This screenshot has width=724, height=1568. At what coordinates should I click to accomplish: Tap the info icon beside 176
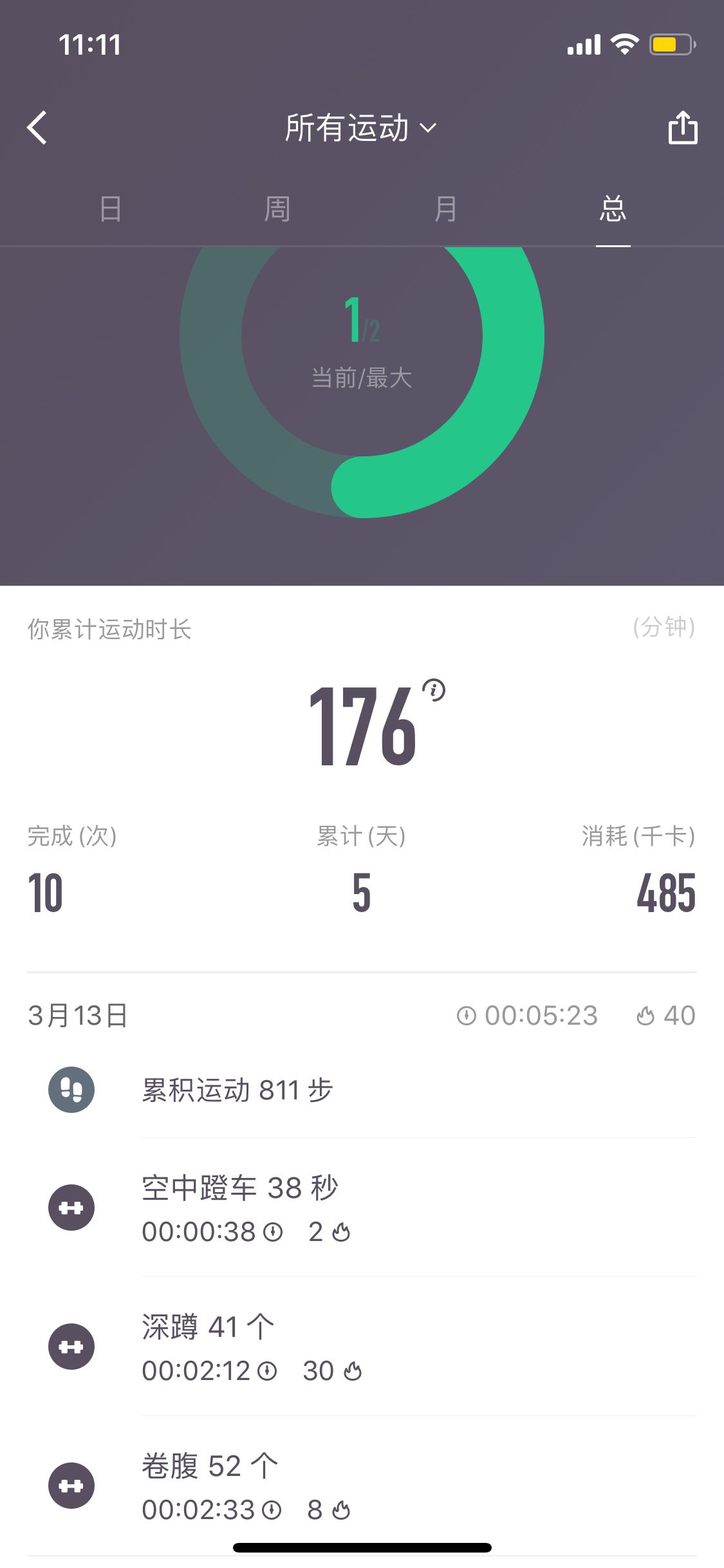pyautogui.click(x=434, y=690)
